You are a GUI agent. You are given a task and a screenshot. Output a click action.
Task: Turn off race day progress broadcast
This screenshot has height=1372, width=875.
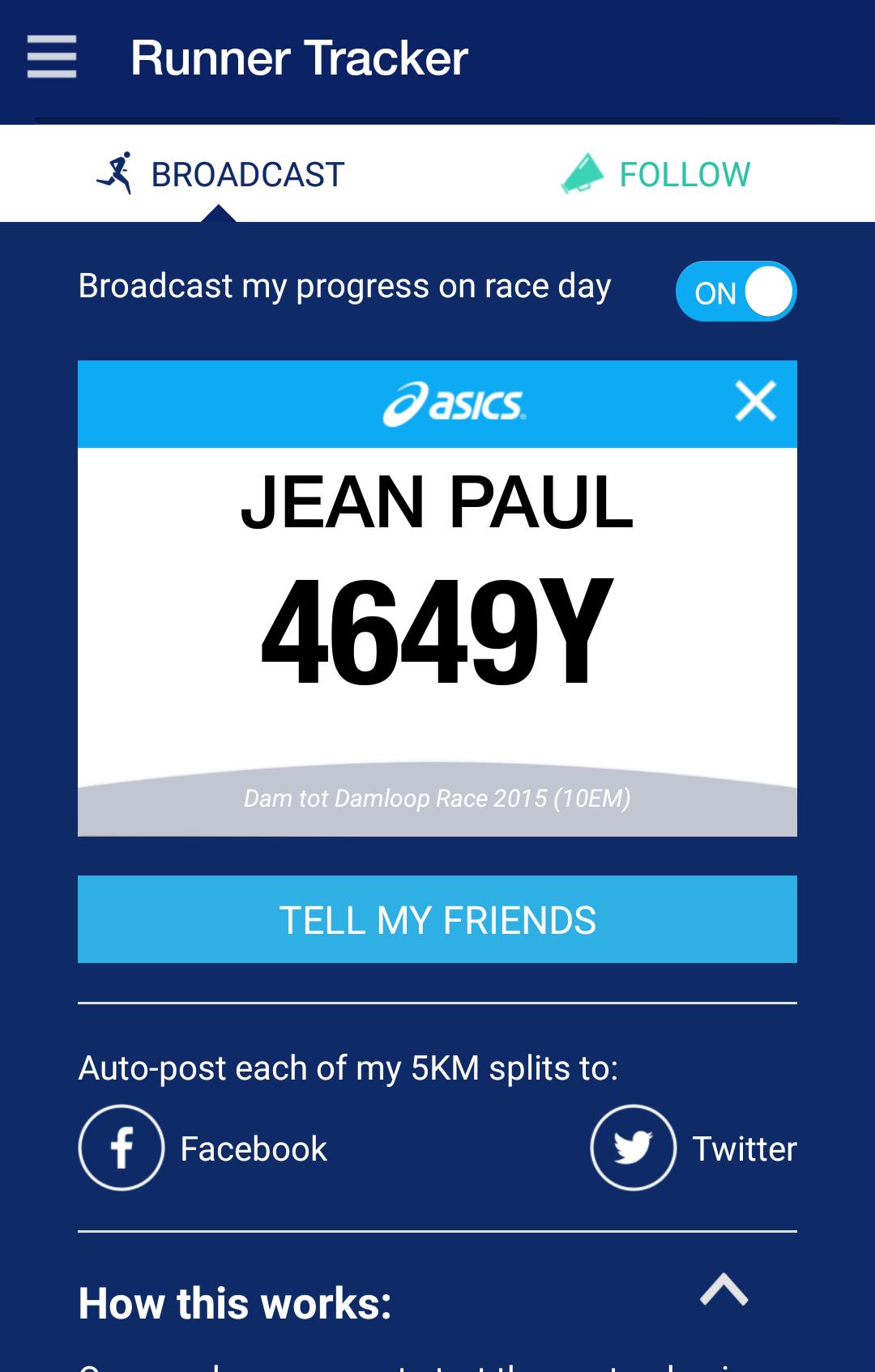(x=736, y=292)
